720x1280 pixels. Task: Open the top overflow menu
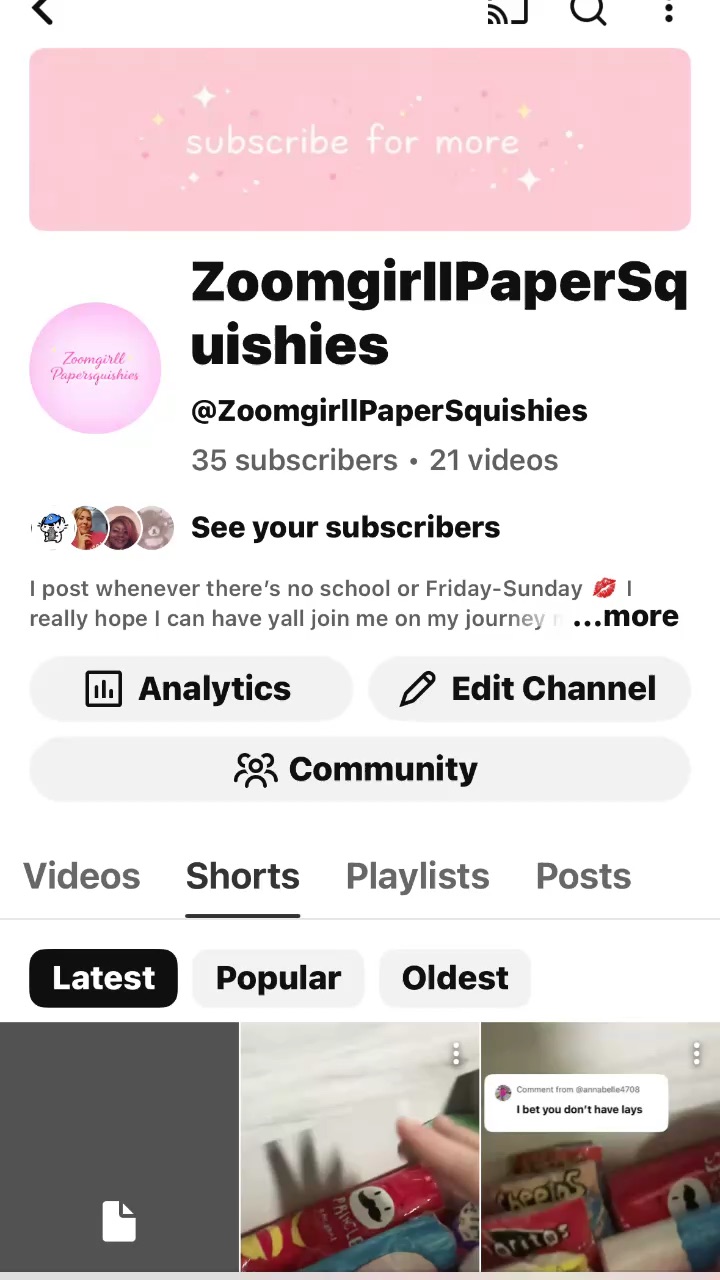click(668, 12)
